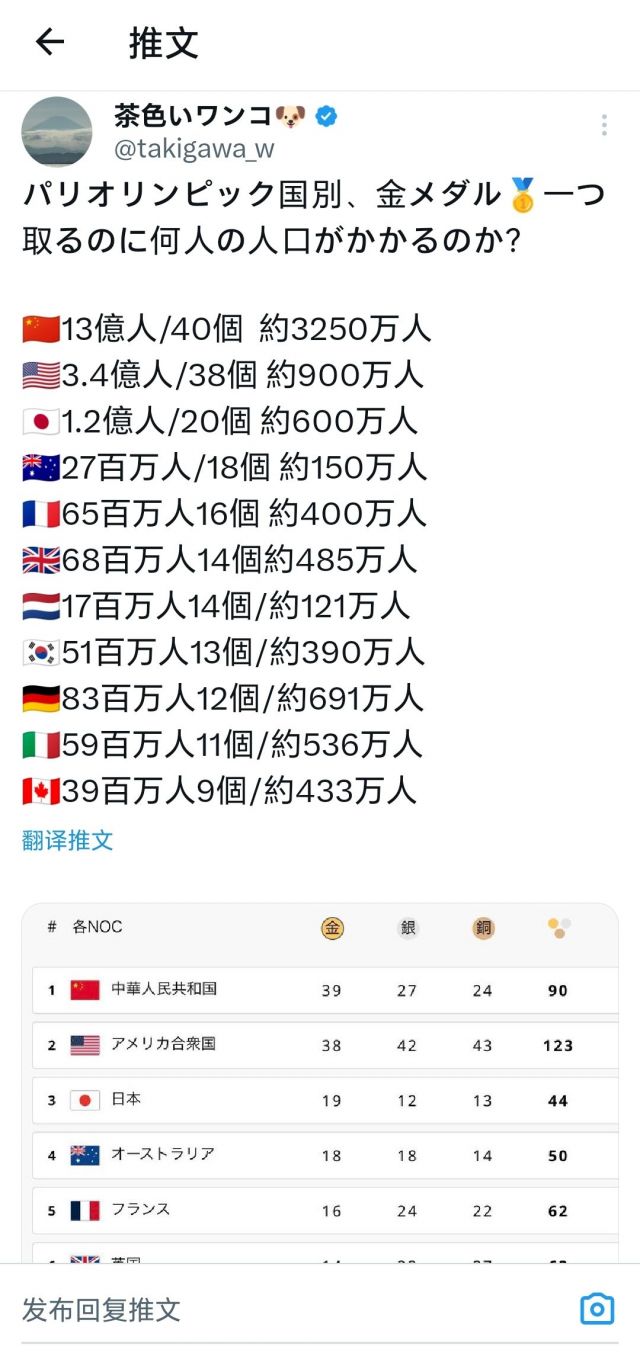The image size is (640, 1353).
Task: Go back using the arrow icon
Action: click(49, 42)
